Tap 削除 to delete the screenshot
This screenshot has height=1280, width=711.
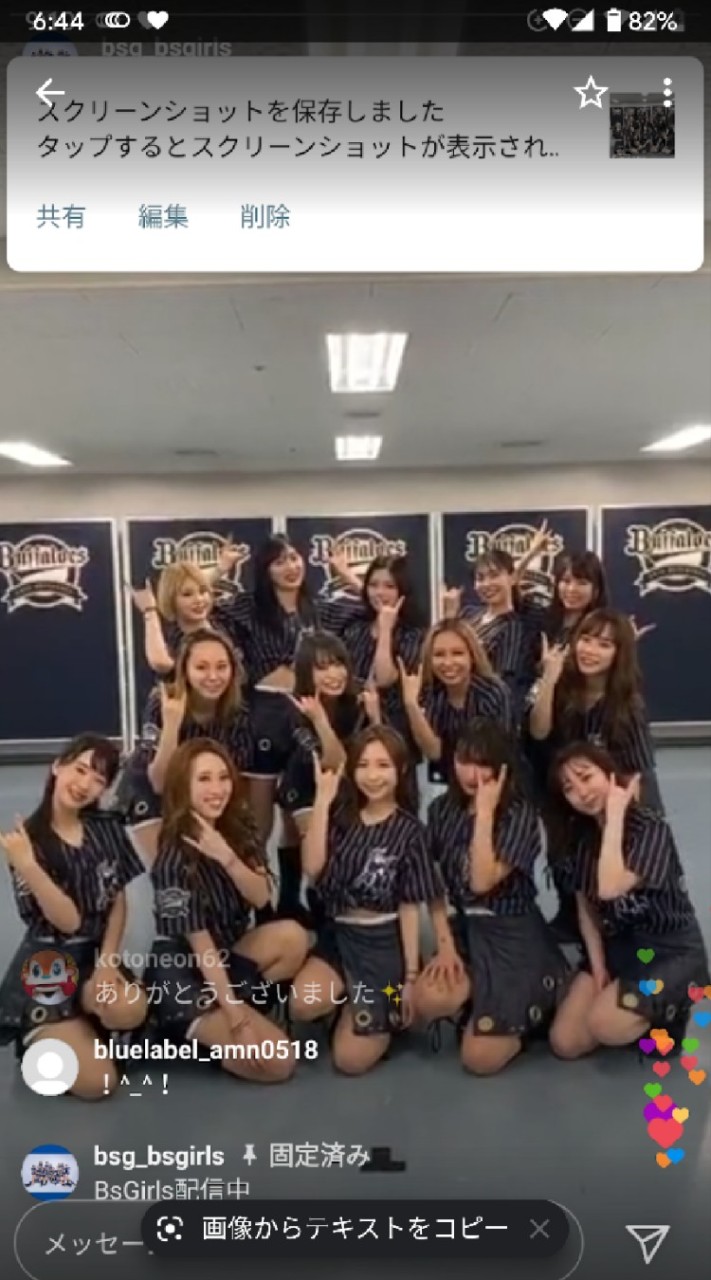[265, 217]
